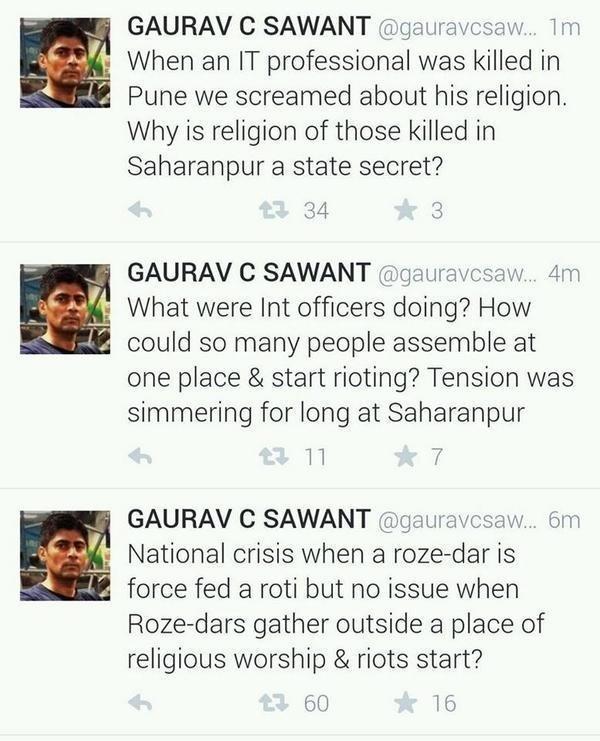Retweet the tweet about the Pune IT professional
The image size is (600, 741).
pos(270,210)
